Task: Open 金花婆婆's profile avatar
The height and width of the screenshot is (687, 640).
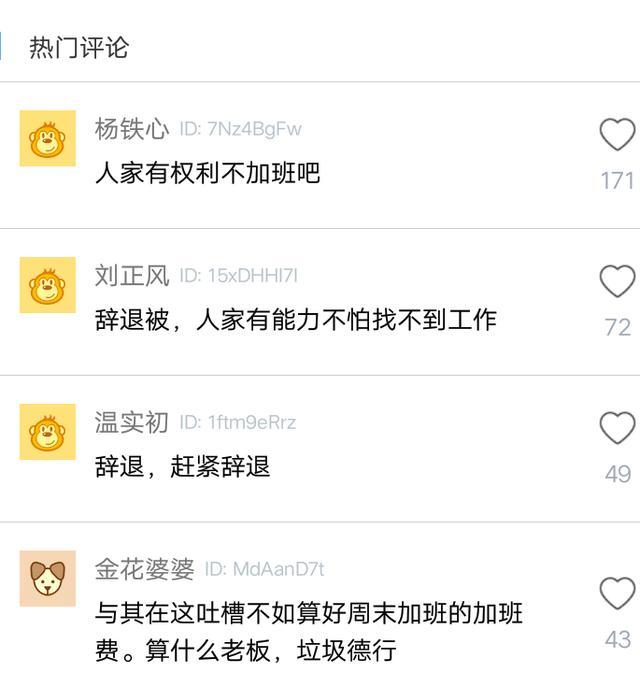Action: [48, 578]
